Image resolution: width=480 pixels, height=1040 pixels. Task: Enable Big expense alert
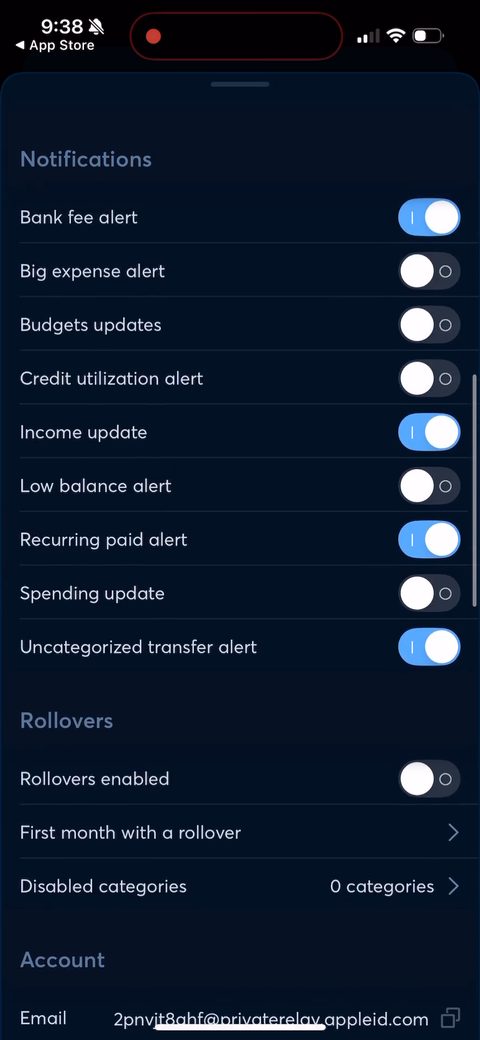[x=429, y=271]
